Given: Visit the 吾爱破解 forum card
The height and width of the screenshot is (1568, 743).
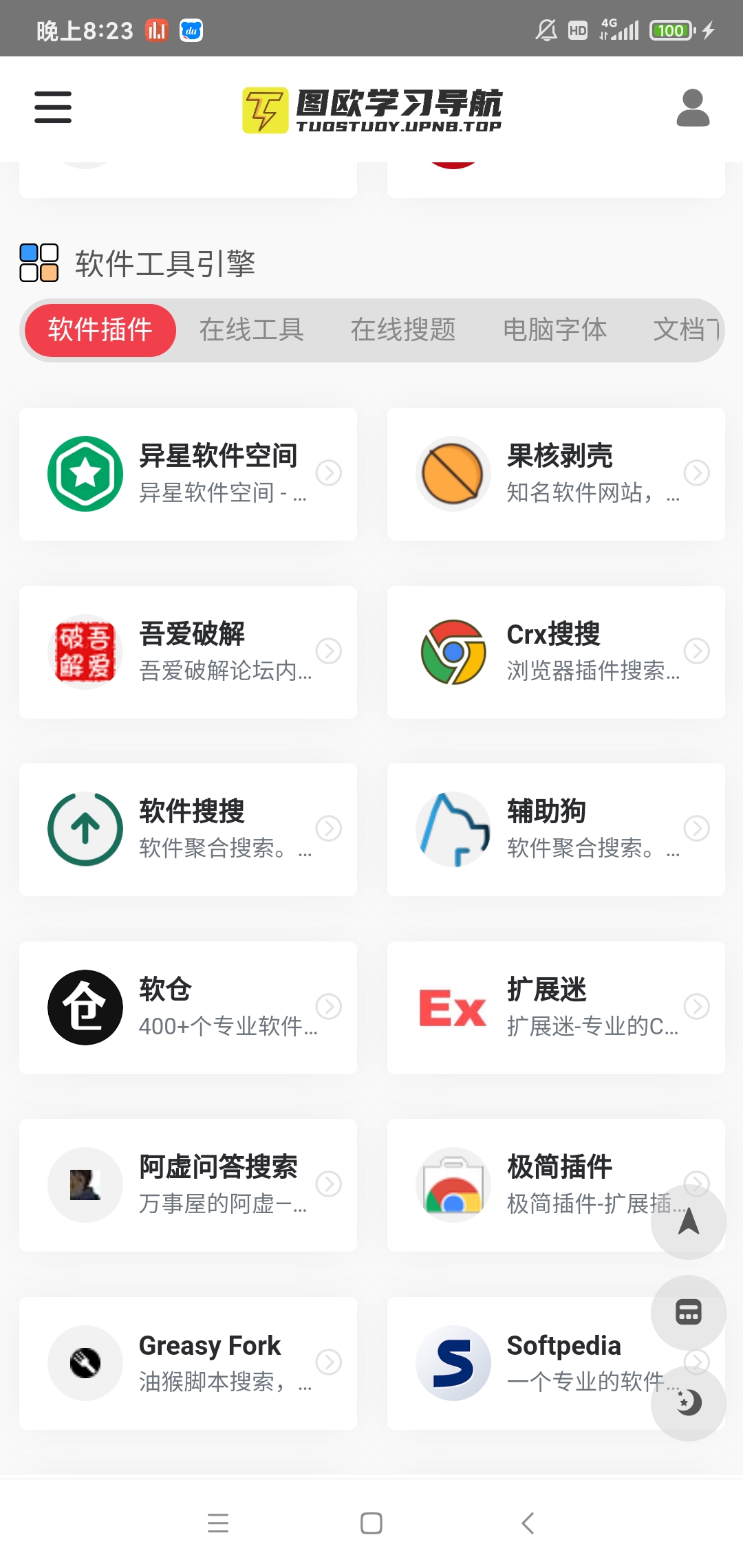Looking at the screenshot, I should click(188, 652).
